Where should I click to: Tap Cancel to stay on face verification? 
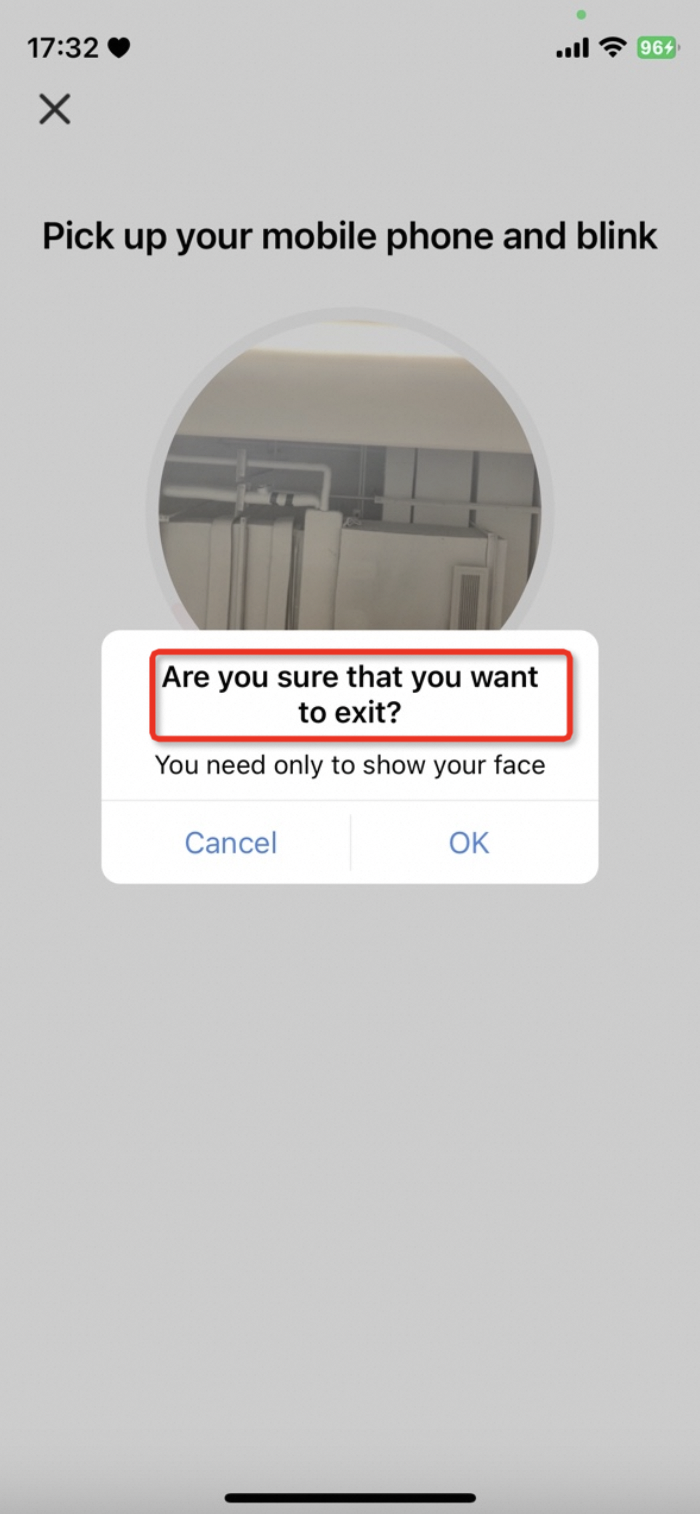pyautogui.click(x=230, y=843)
